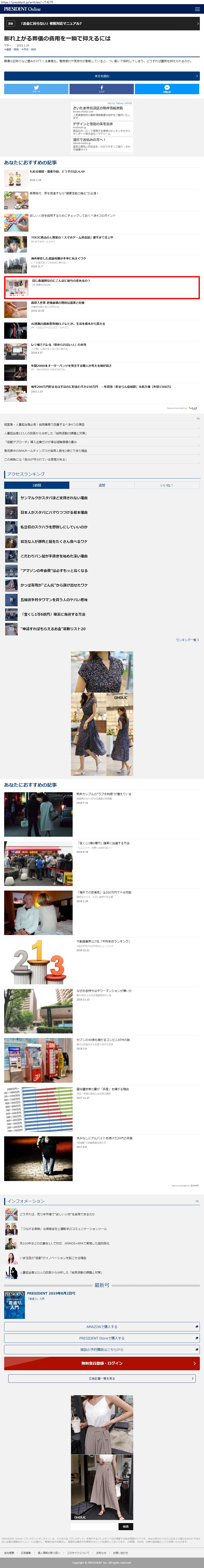Open article 不動産業127社「平均年収ランキング」
This screenshot has width=204, height=1568.
pyautogui.click(x=103, y=941)
